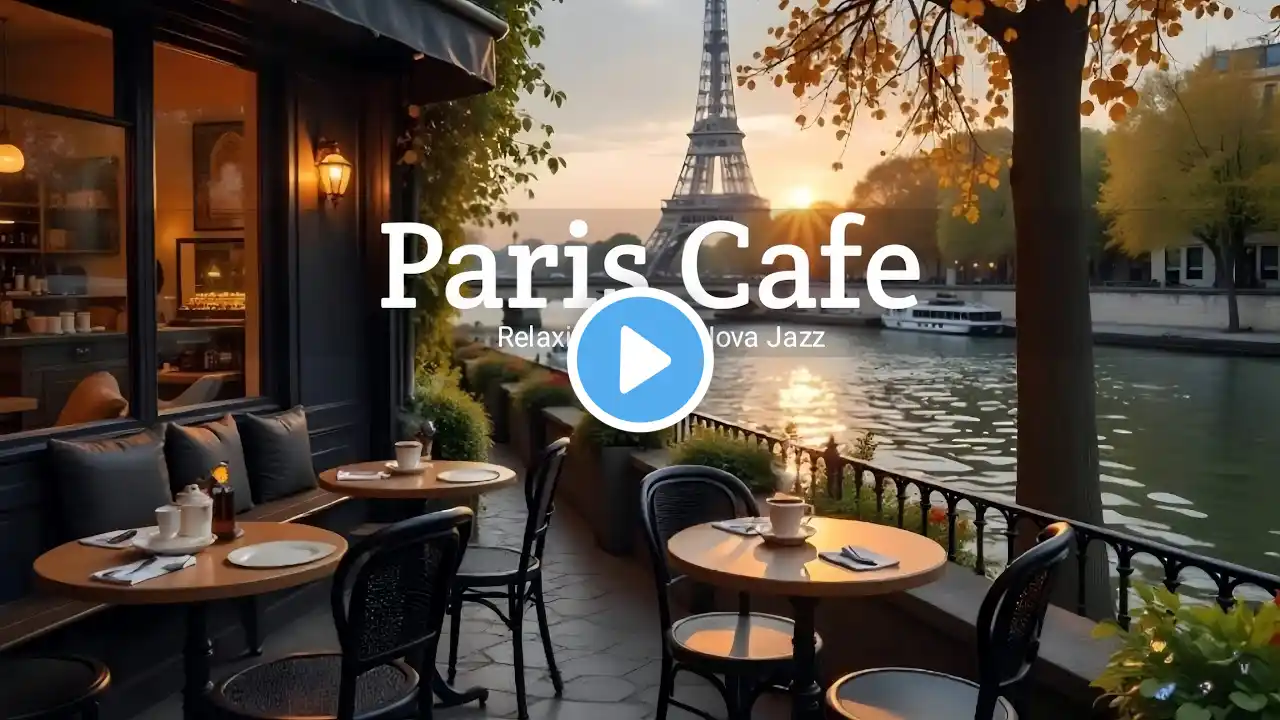This screenshot has height=720, width=1280.
Task: Play the Paris Cafe video
Action: click(640, 360)
